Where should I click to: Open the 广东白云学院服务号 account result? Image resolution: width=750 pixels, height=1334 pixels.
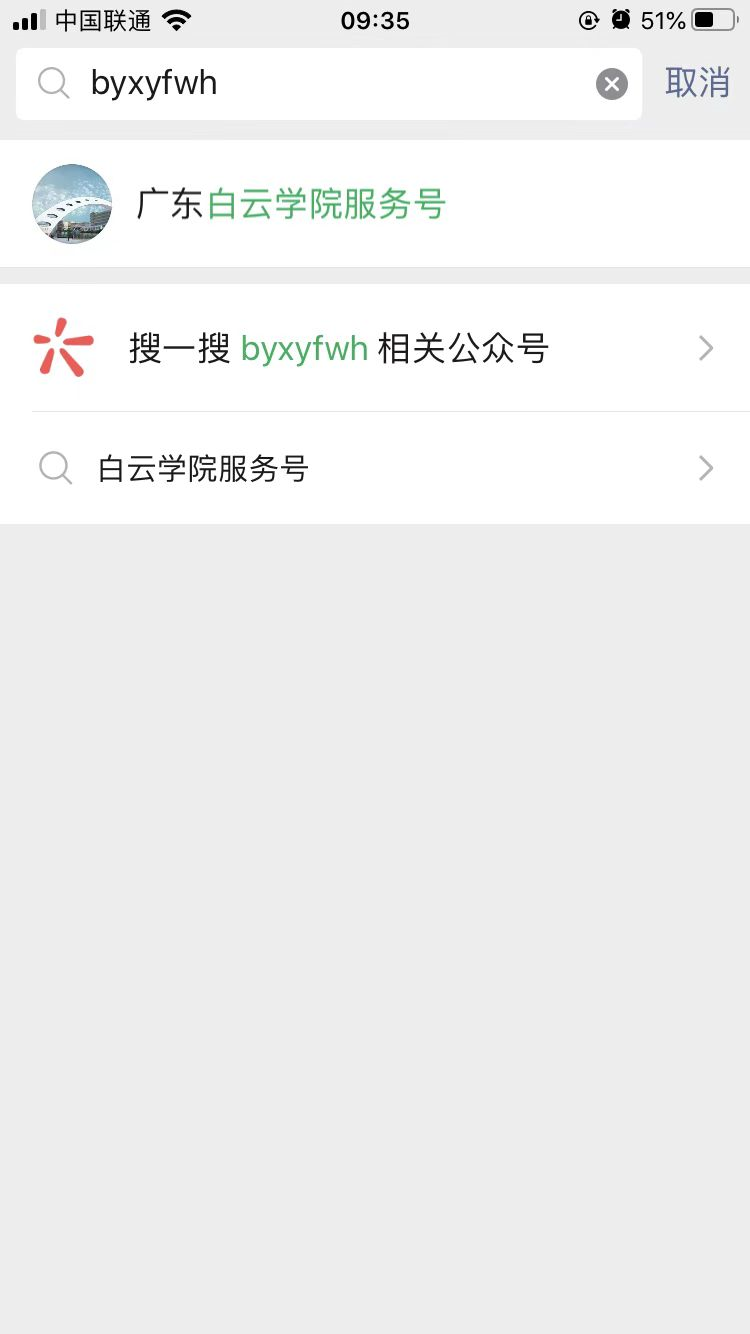tap(290, 204)
